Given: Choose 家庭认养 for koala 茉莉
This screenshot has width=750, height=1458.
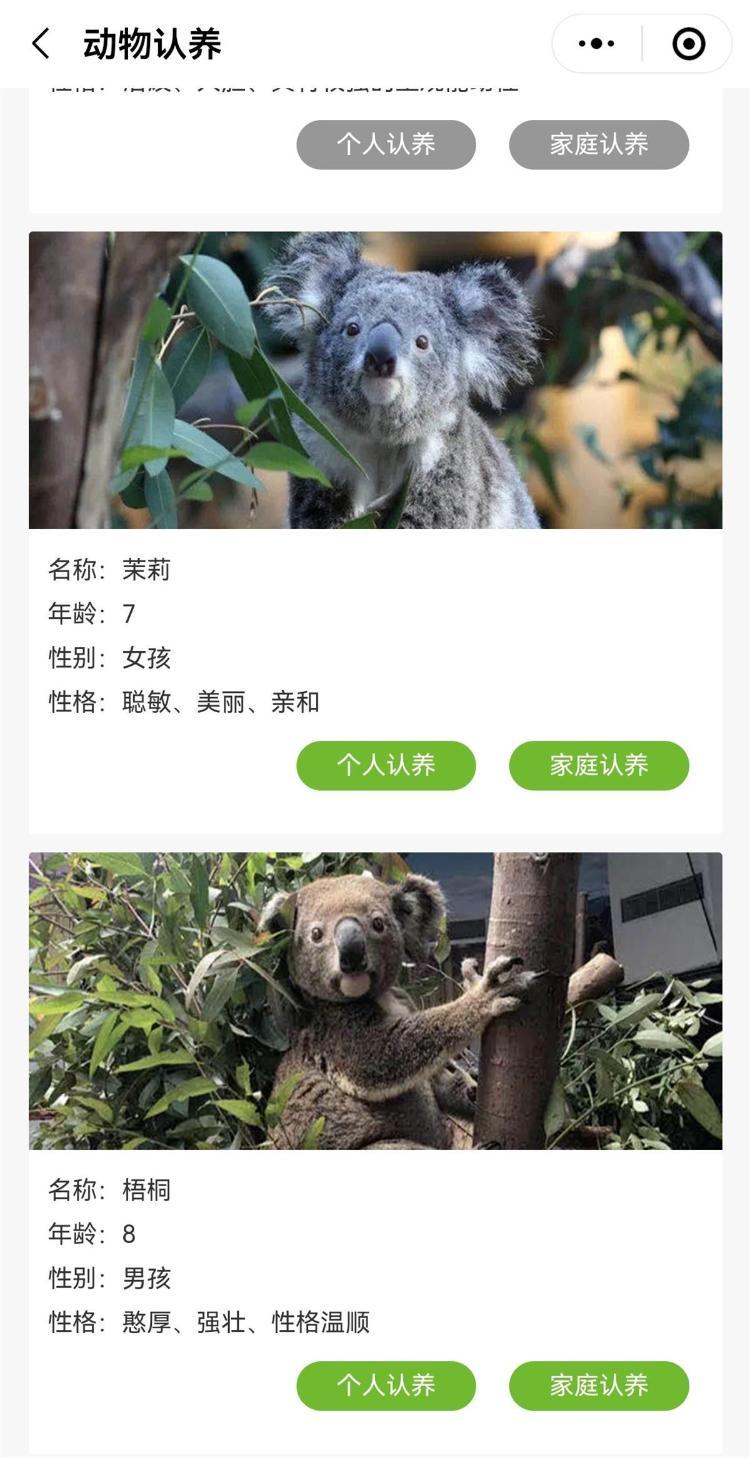Looking at the screenshot, I should pos(599,766).
